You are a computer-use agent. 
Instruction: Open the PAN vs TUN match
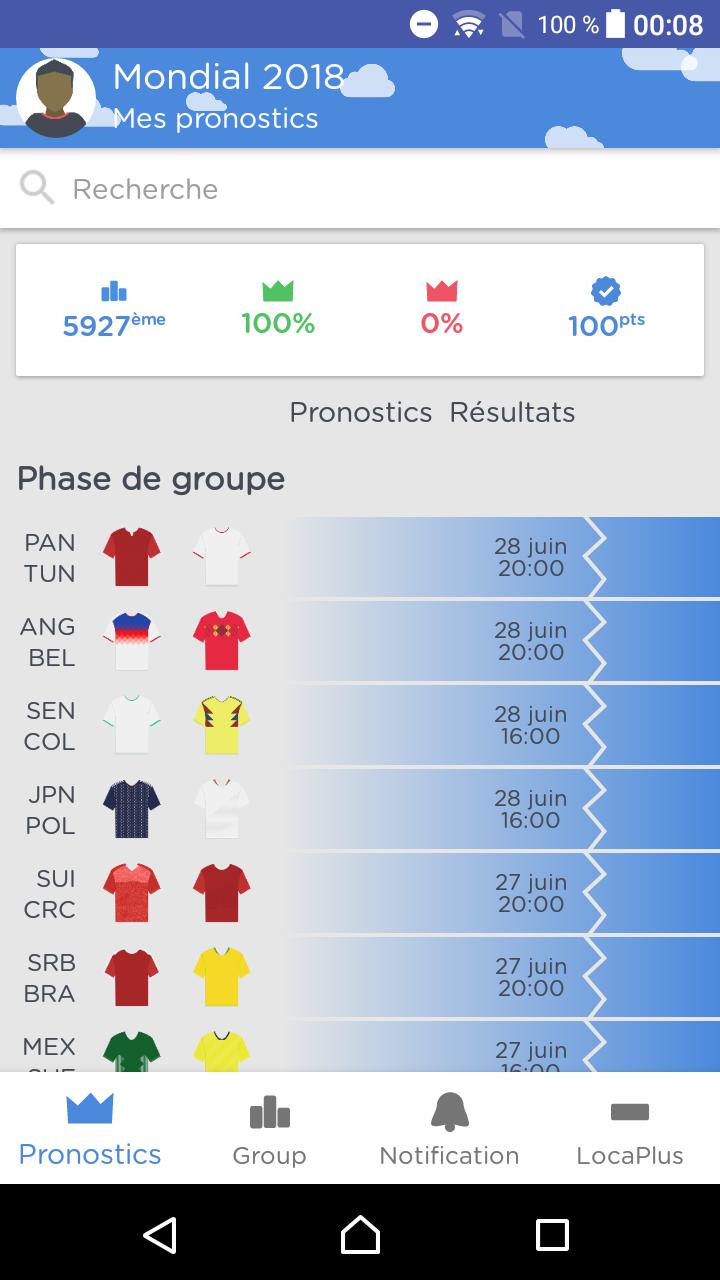pyautogui.click(x=360, y=558)
